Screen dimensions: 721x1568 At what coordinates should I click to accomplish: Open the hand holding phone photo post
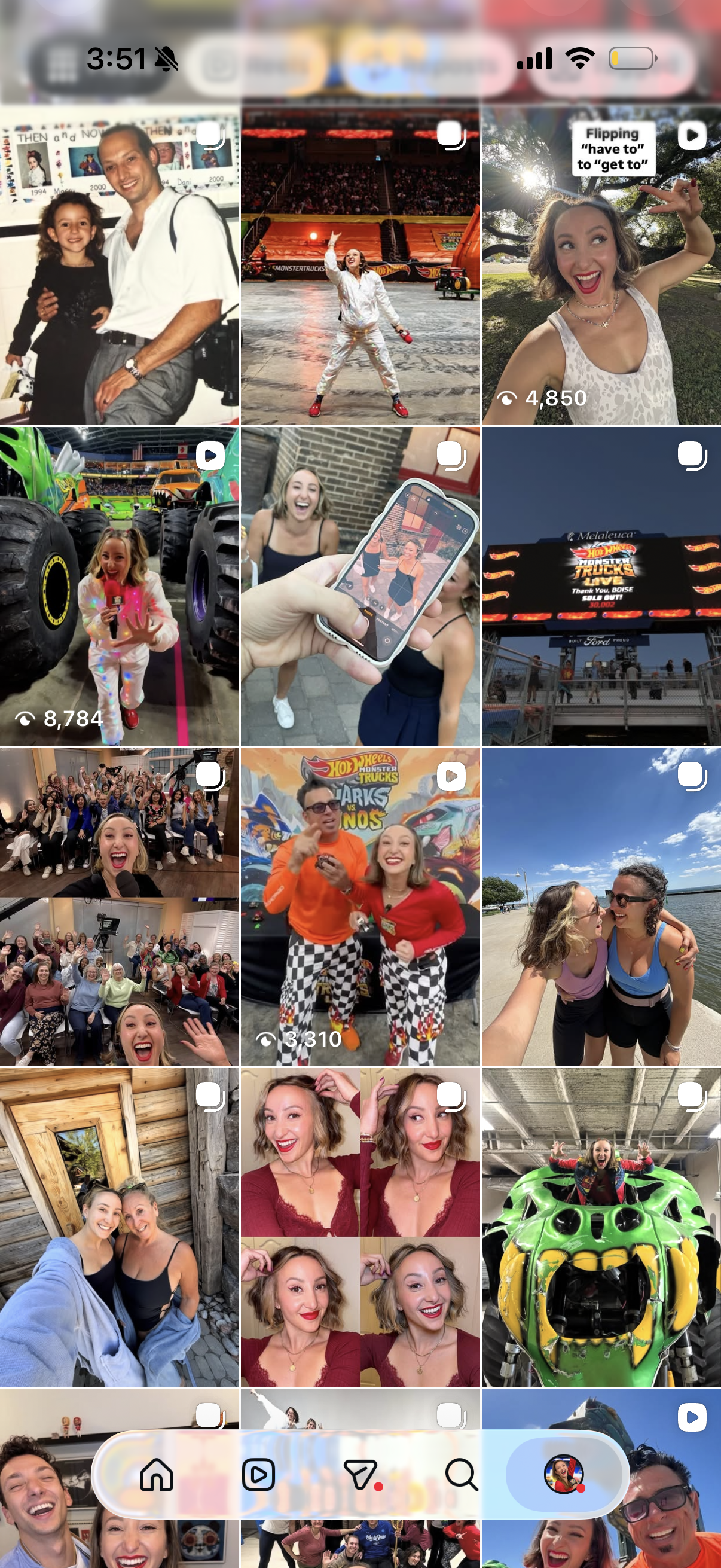pyautogui.click(x=360, y=586)
